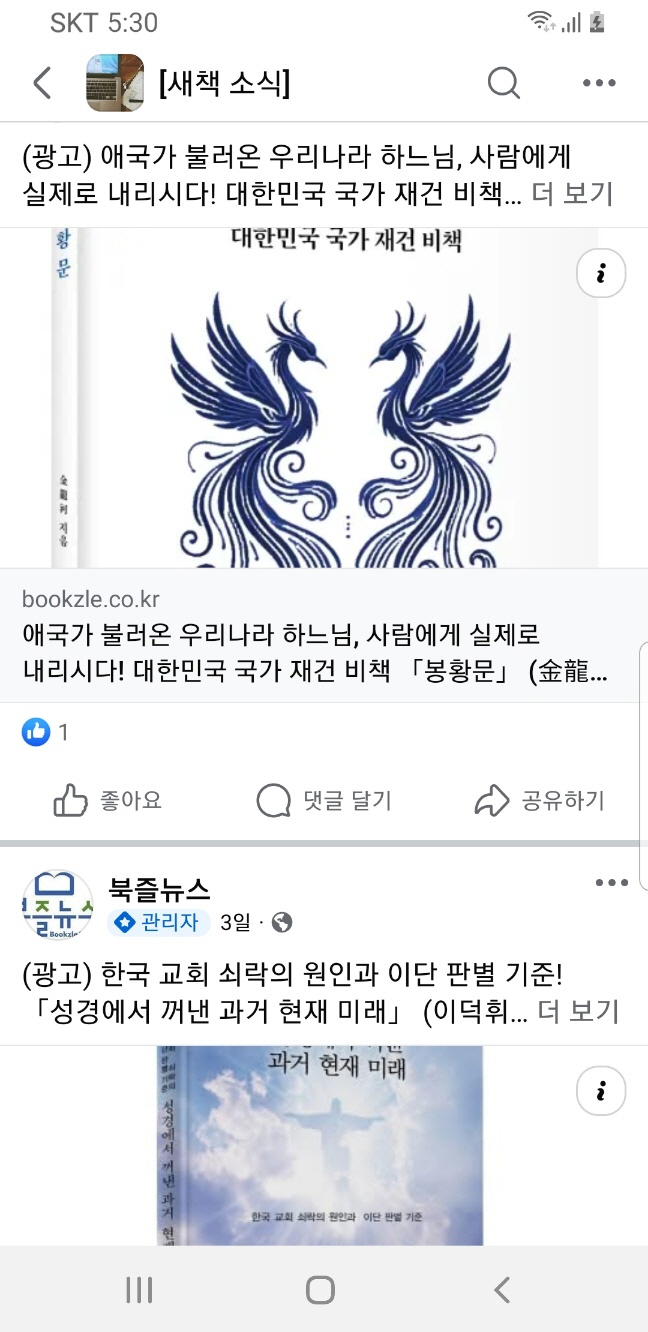Open 북즐뉴스 profile from its avatar
The width and height of the screenshot is (648, 1332).
57,906
